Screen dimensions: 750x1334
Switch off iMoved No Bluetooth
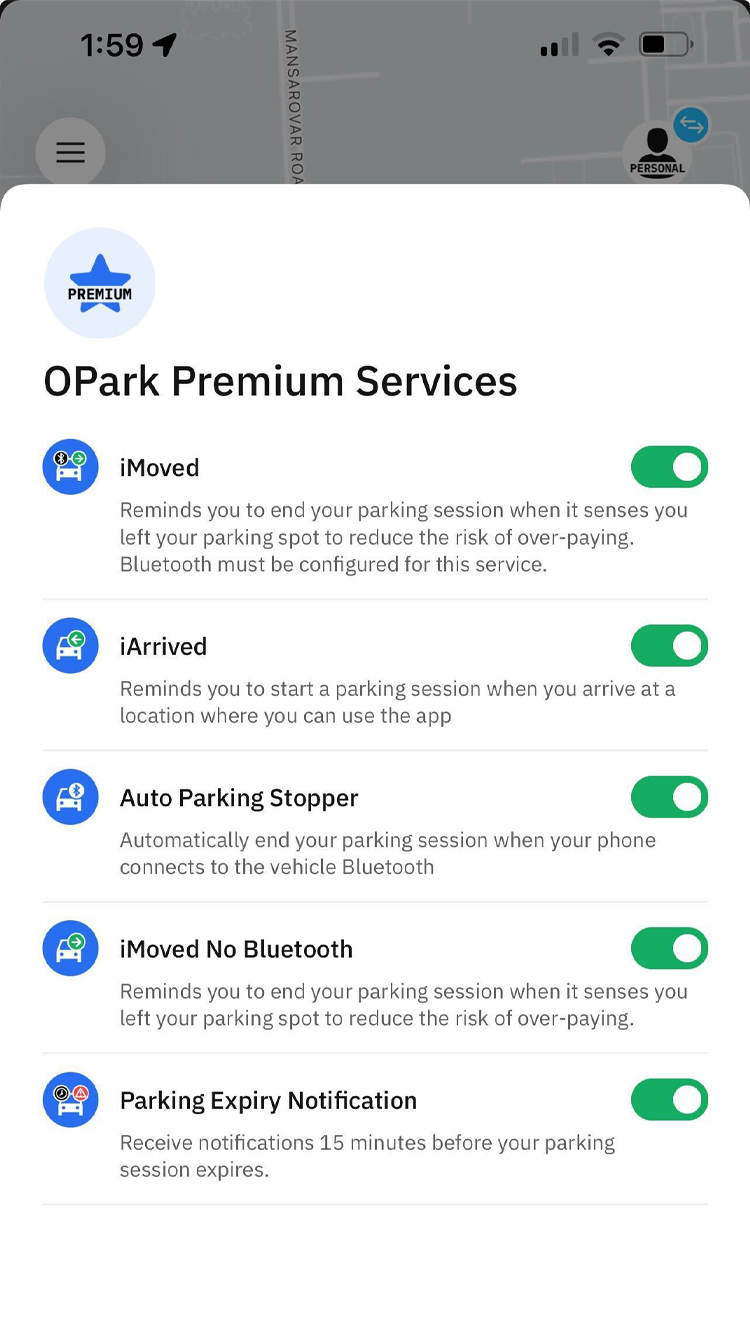click(x=669, y=948)
